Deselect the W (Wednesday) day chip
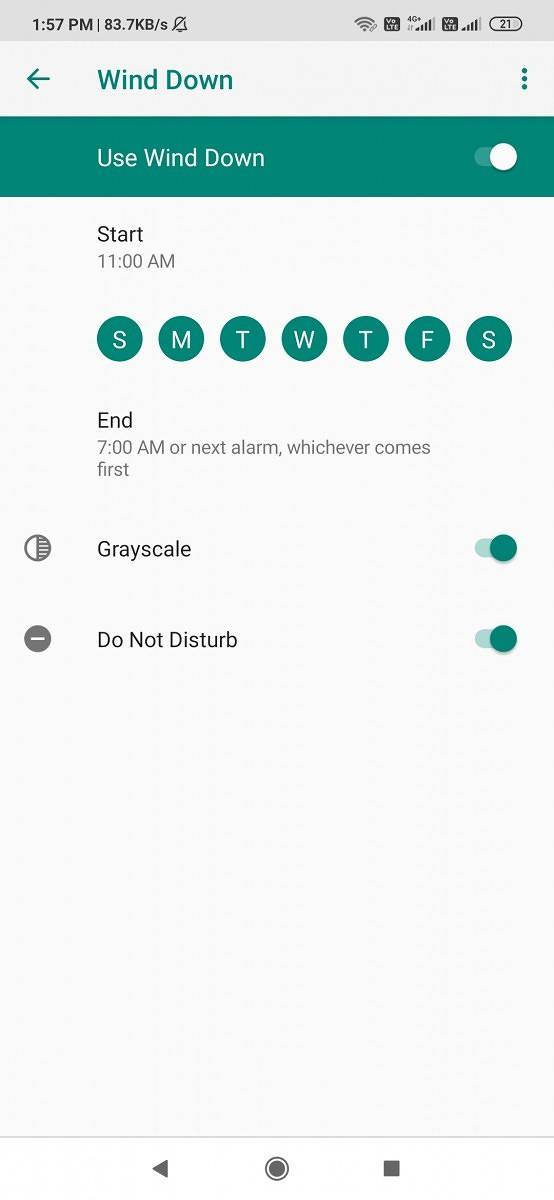Screen dimensions: 554x1200 (x=304, y=339)
